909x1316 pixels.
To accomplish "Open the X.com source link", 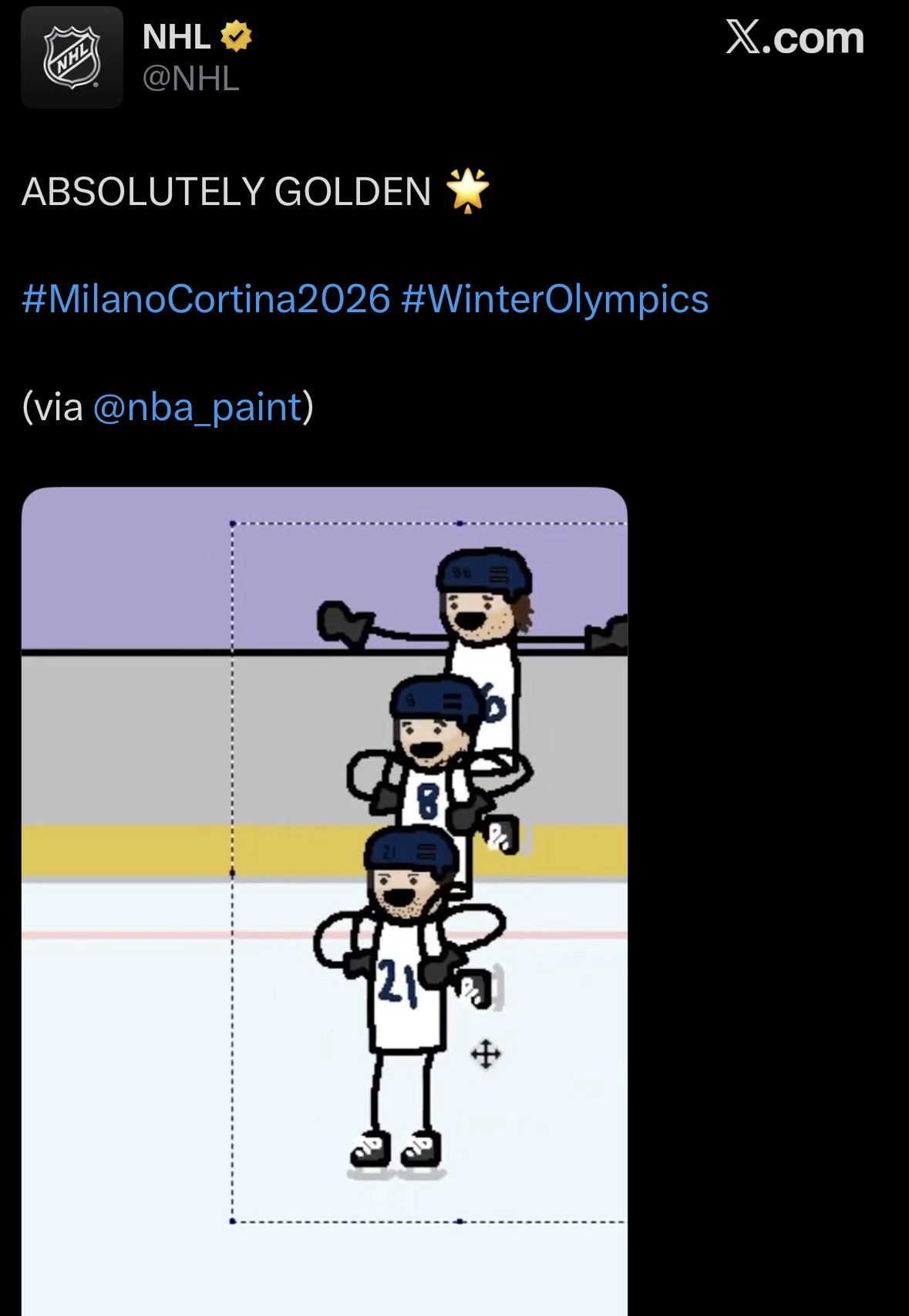I will (794, 38).
